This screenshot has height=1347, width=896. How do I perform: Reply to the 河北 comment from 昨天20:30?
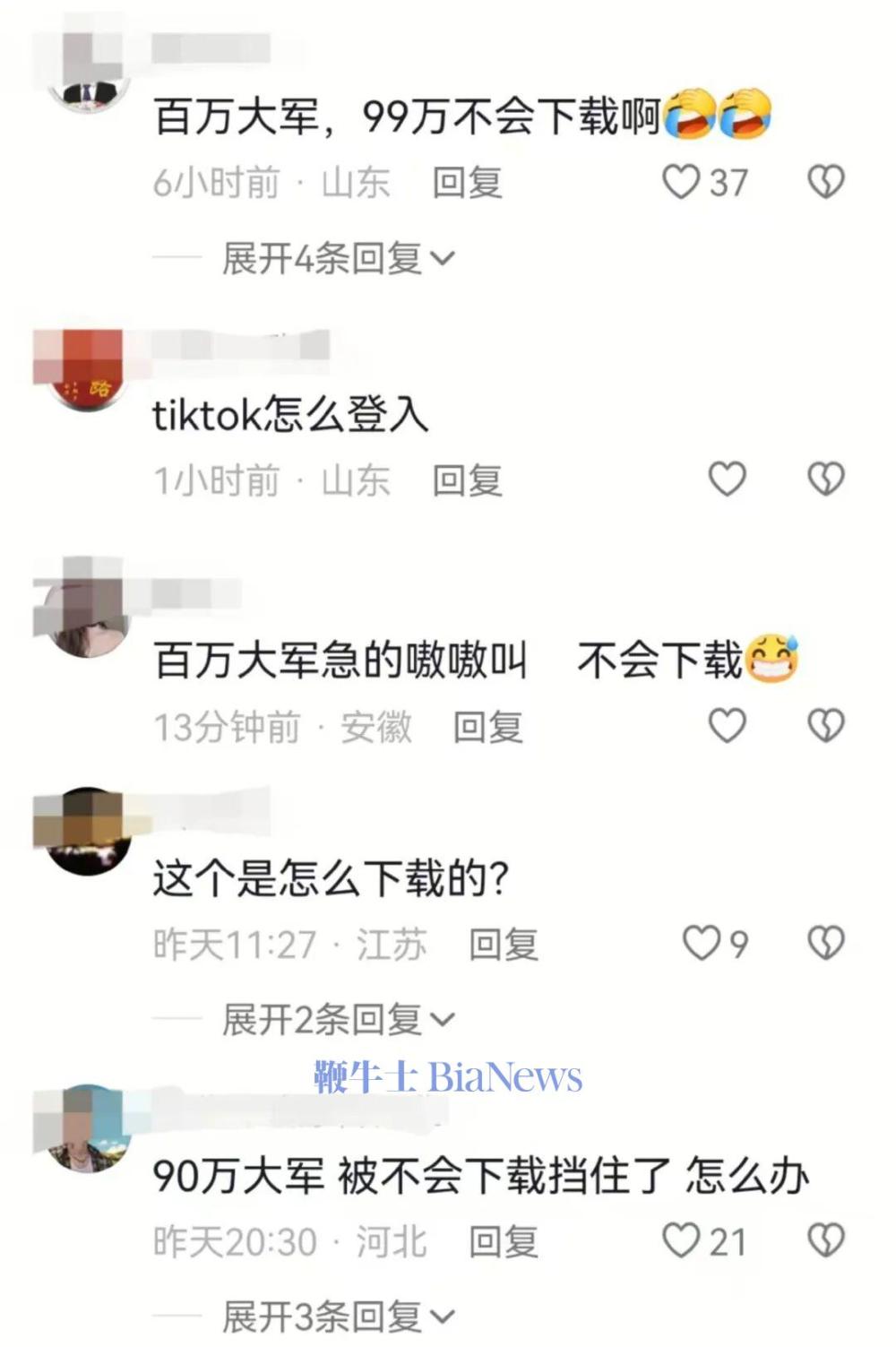[504, 1242]
